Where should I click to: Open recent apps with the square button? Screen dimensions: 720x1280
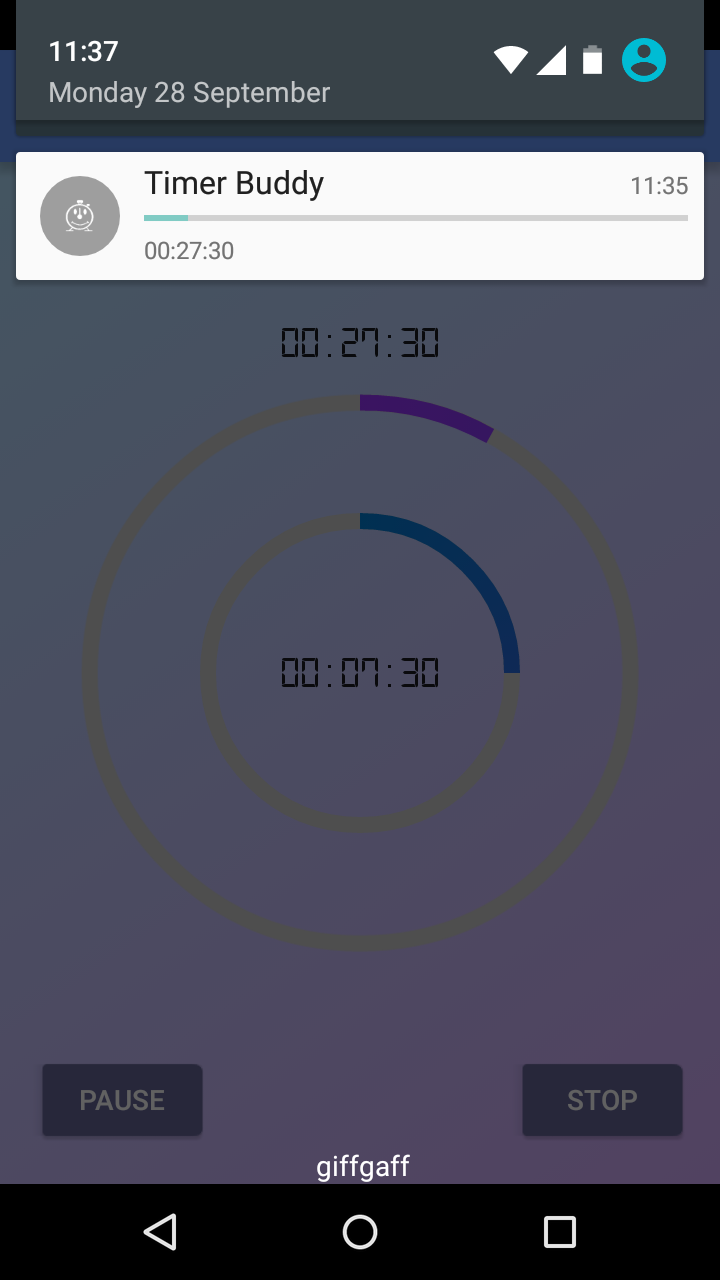560,1232
